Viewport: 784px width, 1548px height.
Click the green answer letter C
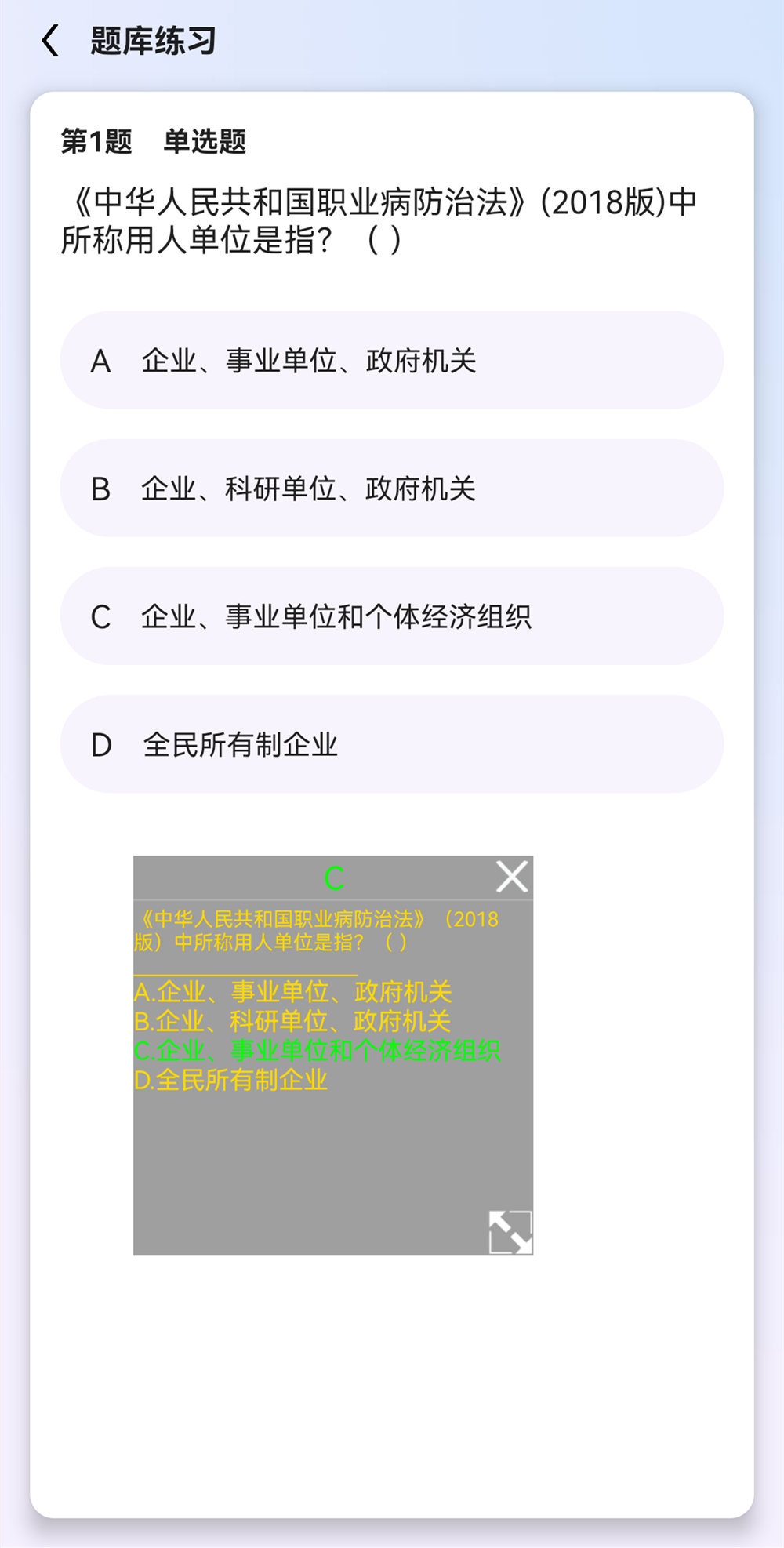click(336, 876)
